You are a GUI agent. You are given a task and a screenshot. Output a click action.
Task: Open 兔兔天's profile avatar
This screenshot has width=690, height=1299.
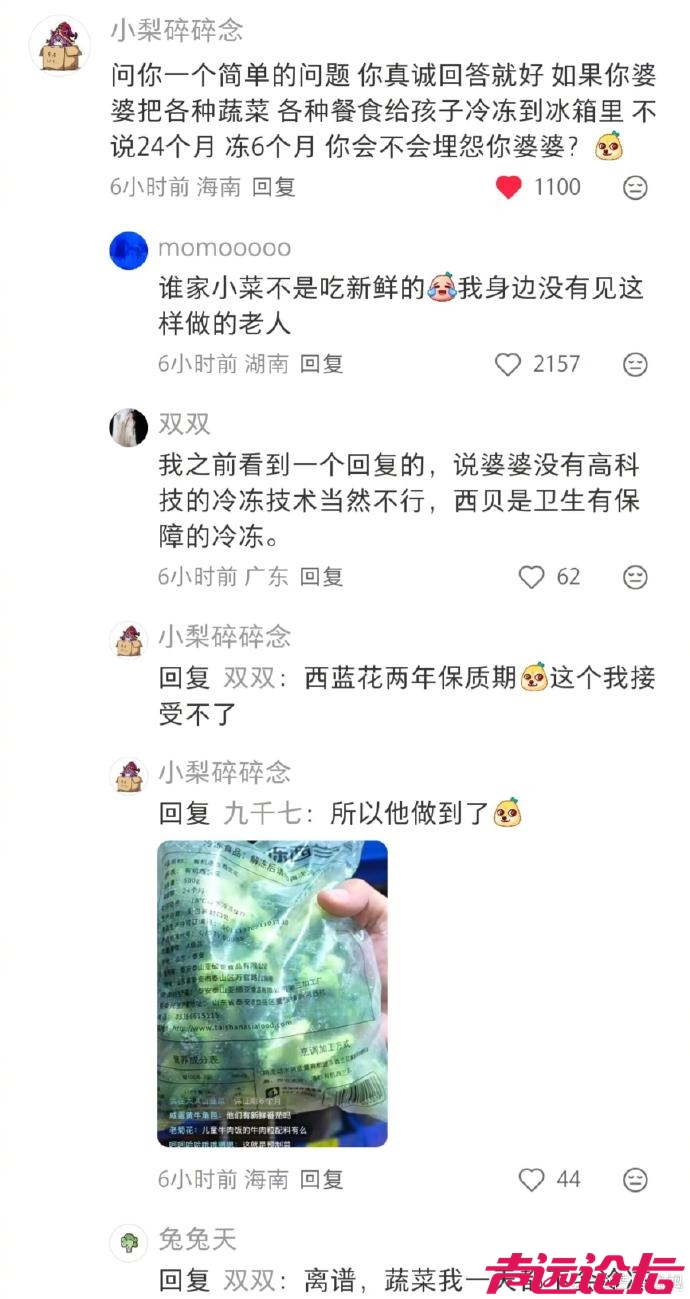pos(128,1242)
